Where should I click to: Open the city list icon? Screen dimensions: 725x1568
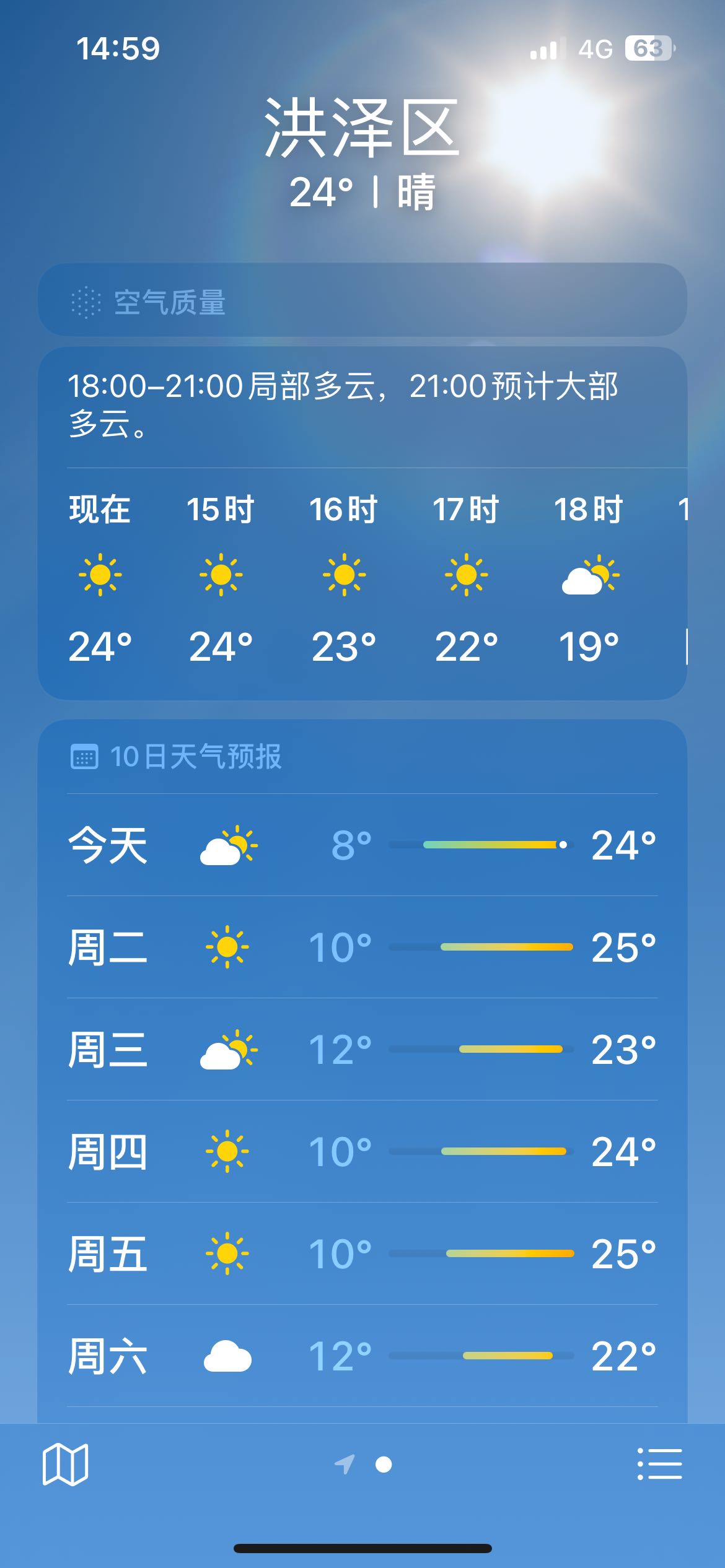(660, 1464)
